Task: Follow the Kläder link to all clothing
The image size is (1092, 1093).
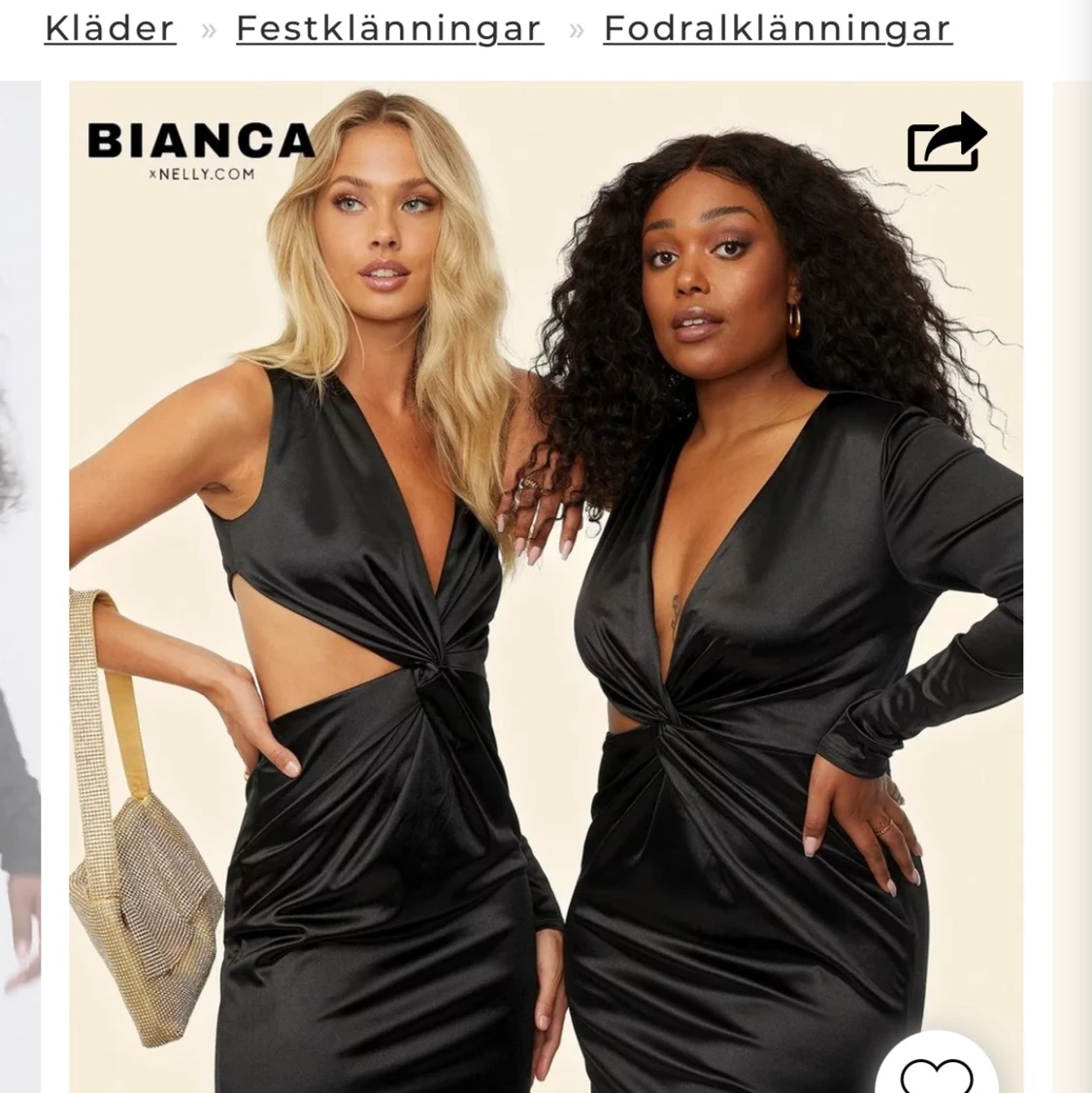Action: pyautogui.click(x=109, y=29)
